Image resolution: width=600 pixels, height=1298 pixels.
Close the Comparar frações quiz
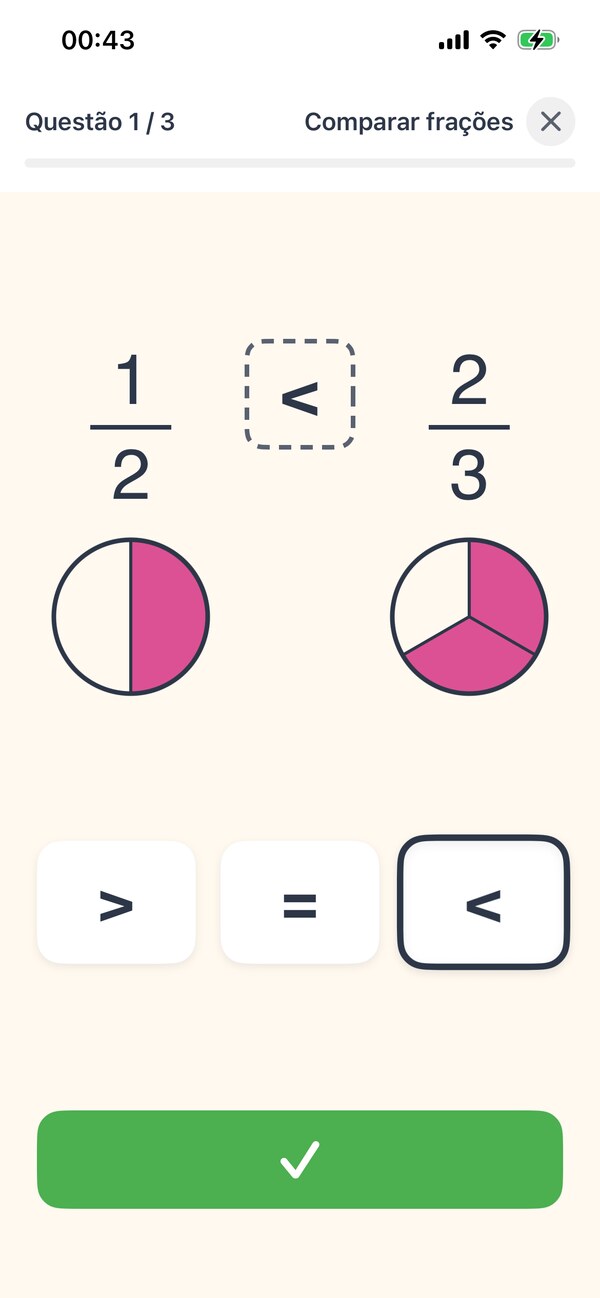551,122
